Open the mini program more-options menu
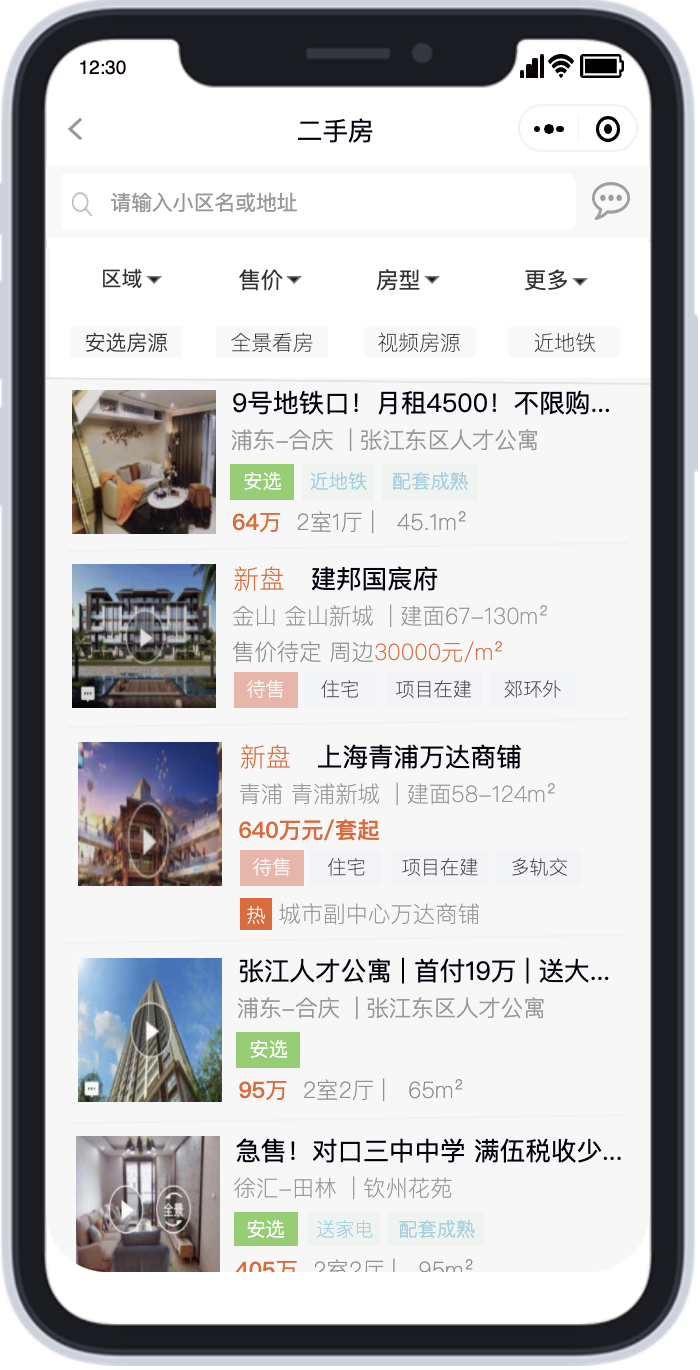Screen dimensions: 700x1370 (549, 129)
